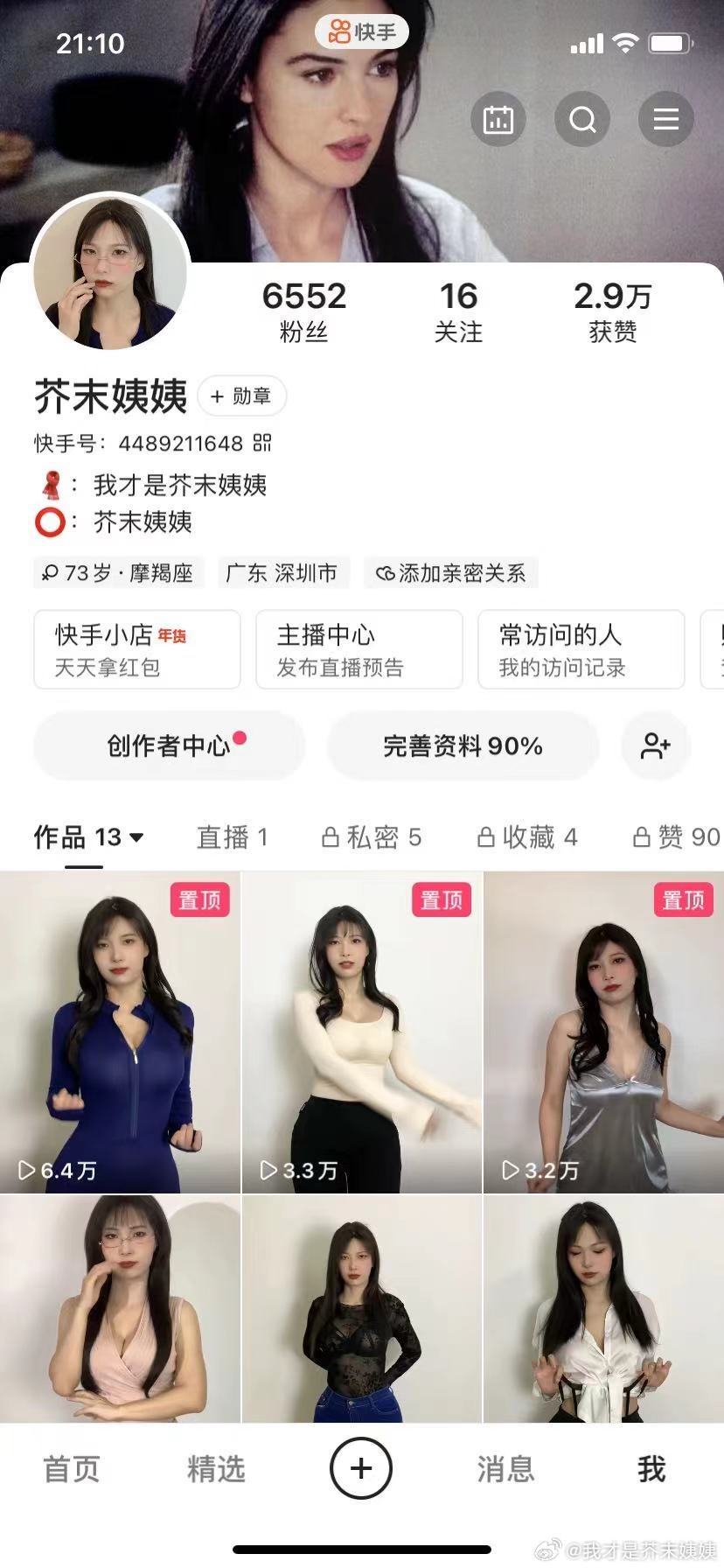Viewport: 724px width, 1568px height.
Task: Toggle the 收藏 4 tab
Action: (528, 837)
